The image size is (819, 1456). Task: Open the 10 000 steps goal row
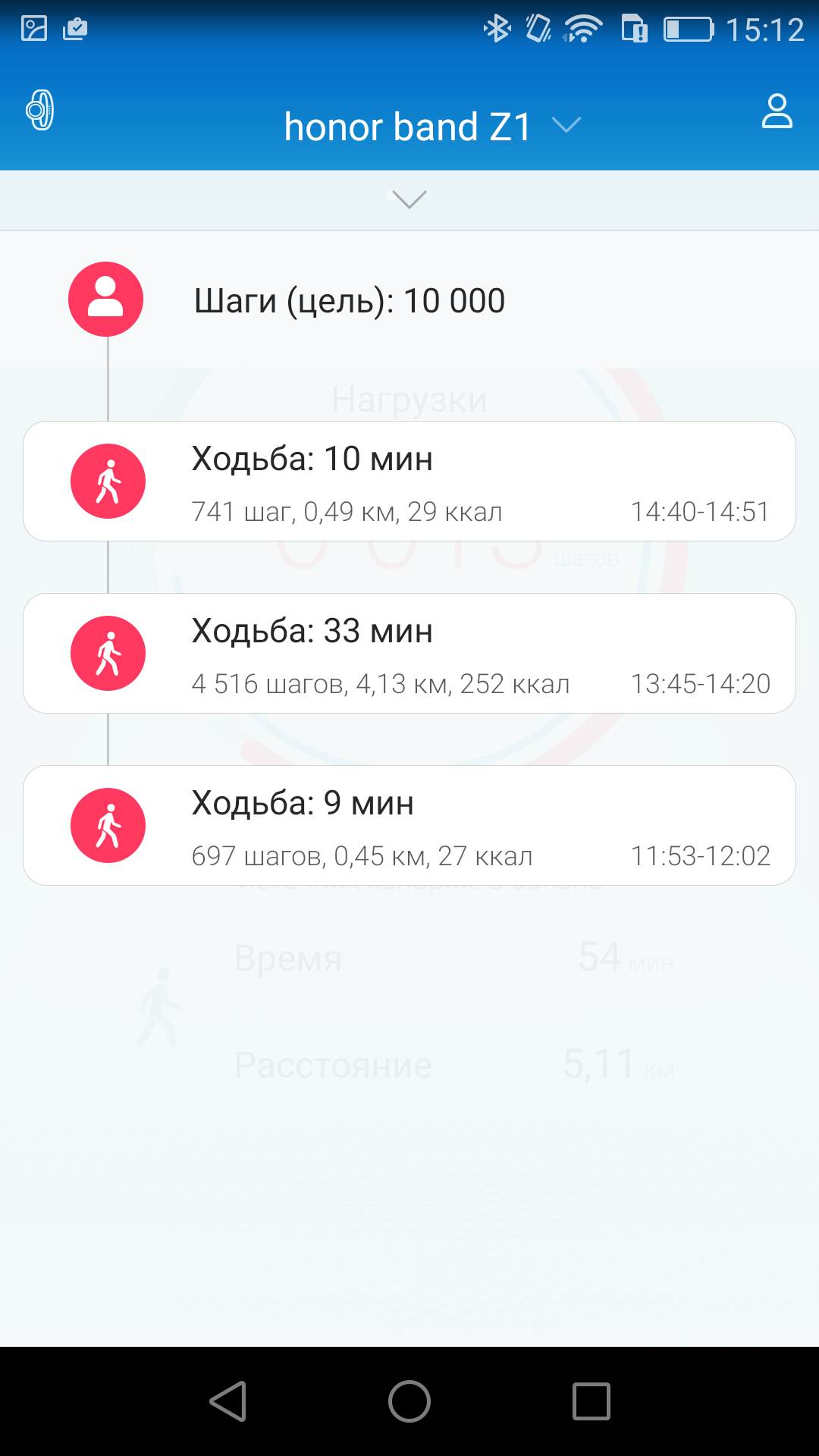(409, 300)
